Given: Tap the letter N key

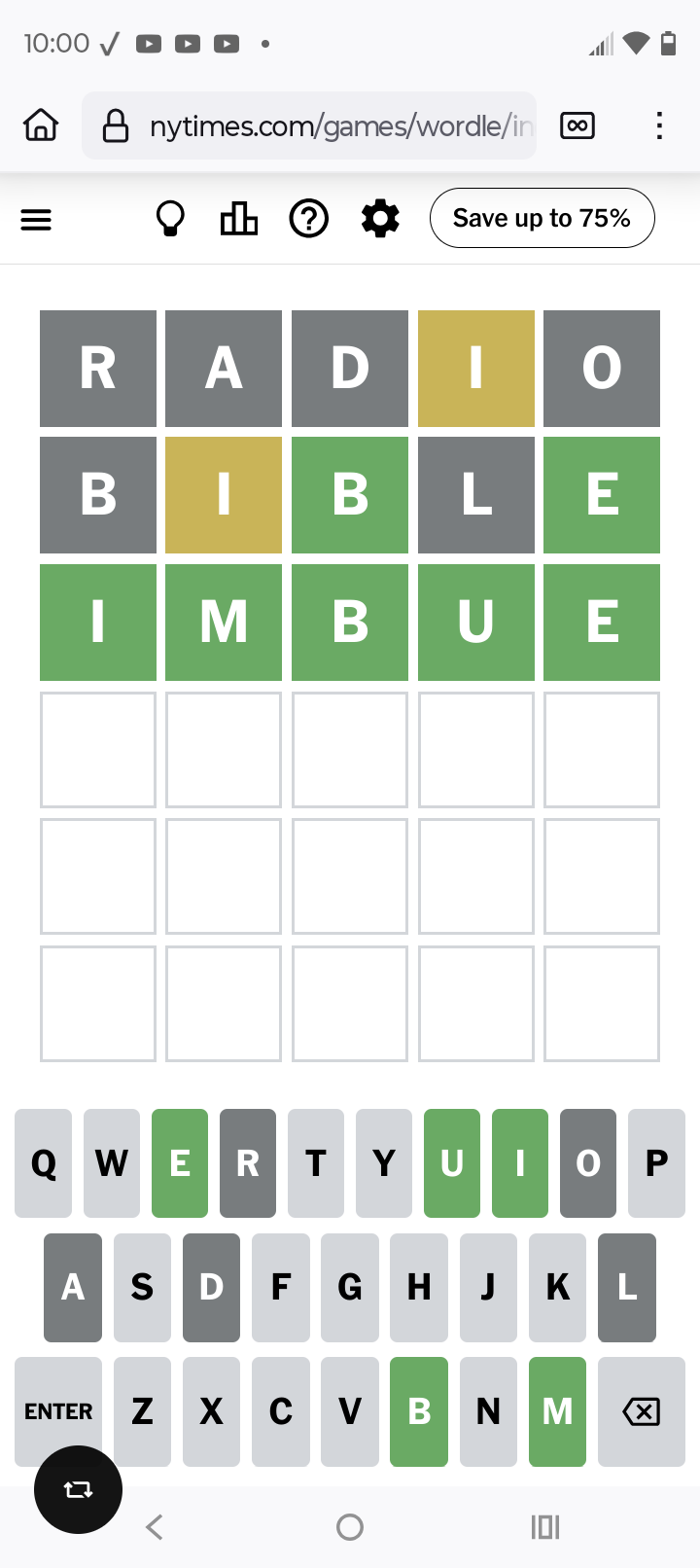Looking at the screenshot, I should click(488, 1411).
